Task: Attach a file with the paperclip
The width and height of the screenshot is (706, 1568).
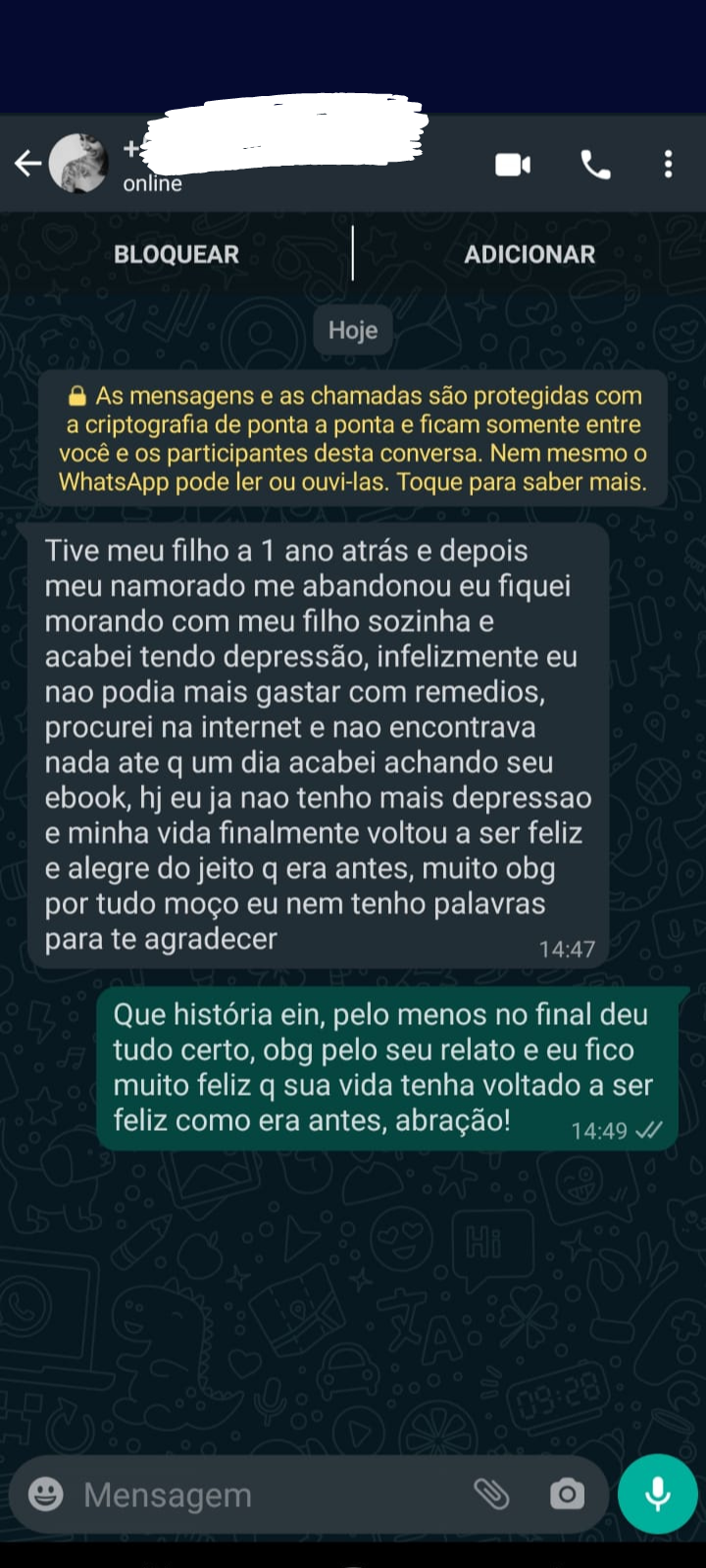Action: 491,1494
